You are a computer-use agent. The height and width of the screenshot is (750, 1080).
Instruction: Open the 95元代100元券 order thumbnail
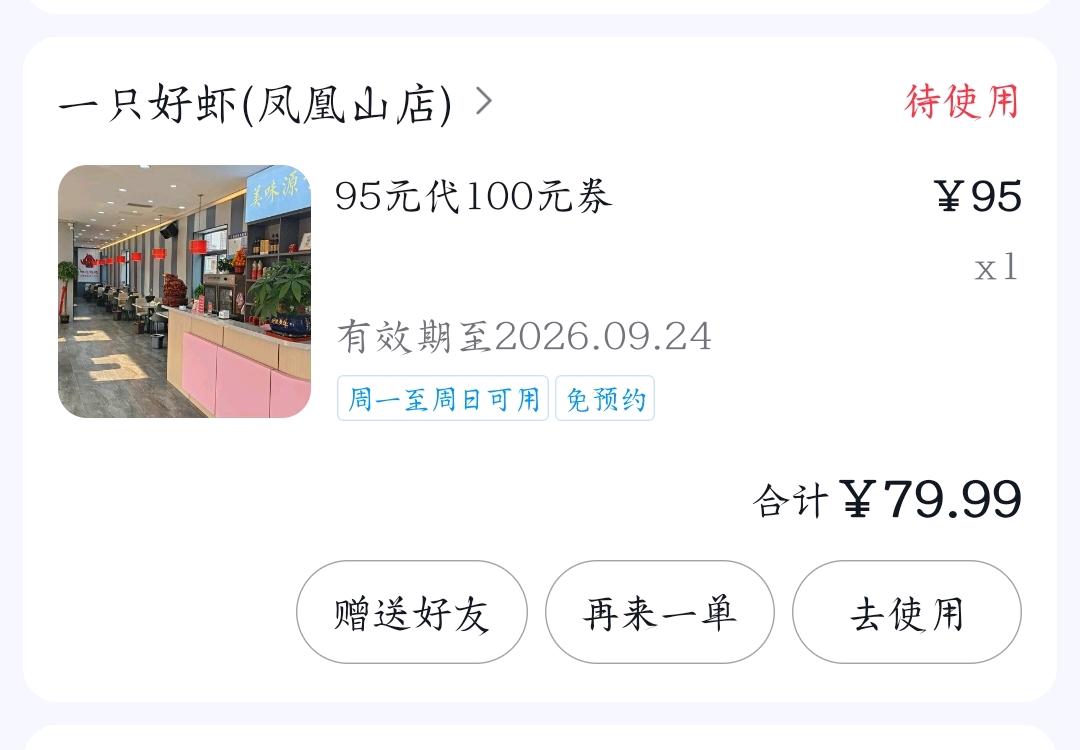tap(184, 291)
